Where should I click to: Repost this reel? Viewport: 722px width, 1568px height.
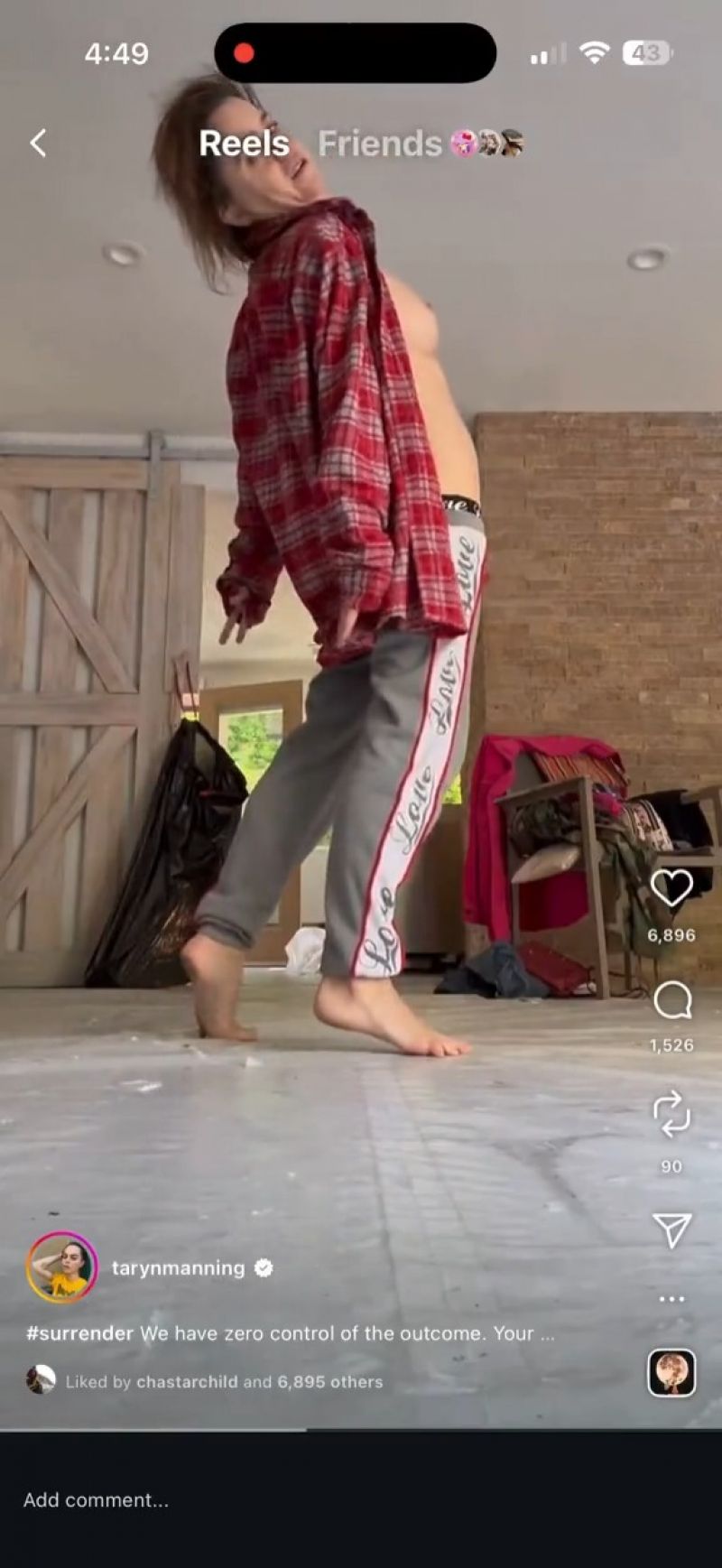pos(671,1114)
